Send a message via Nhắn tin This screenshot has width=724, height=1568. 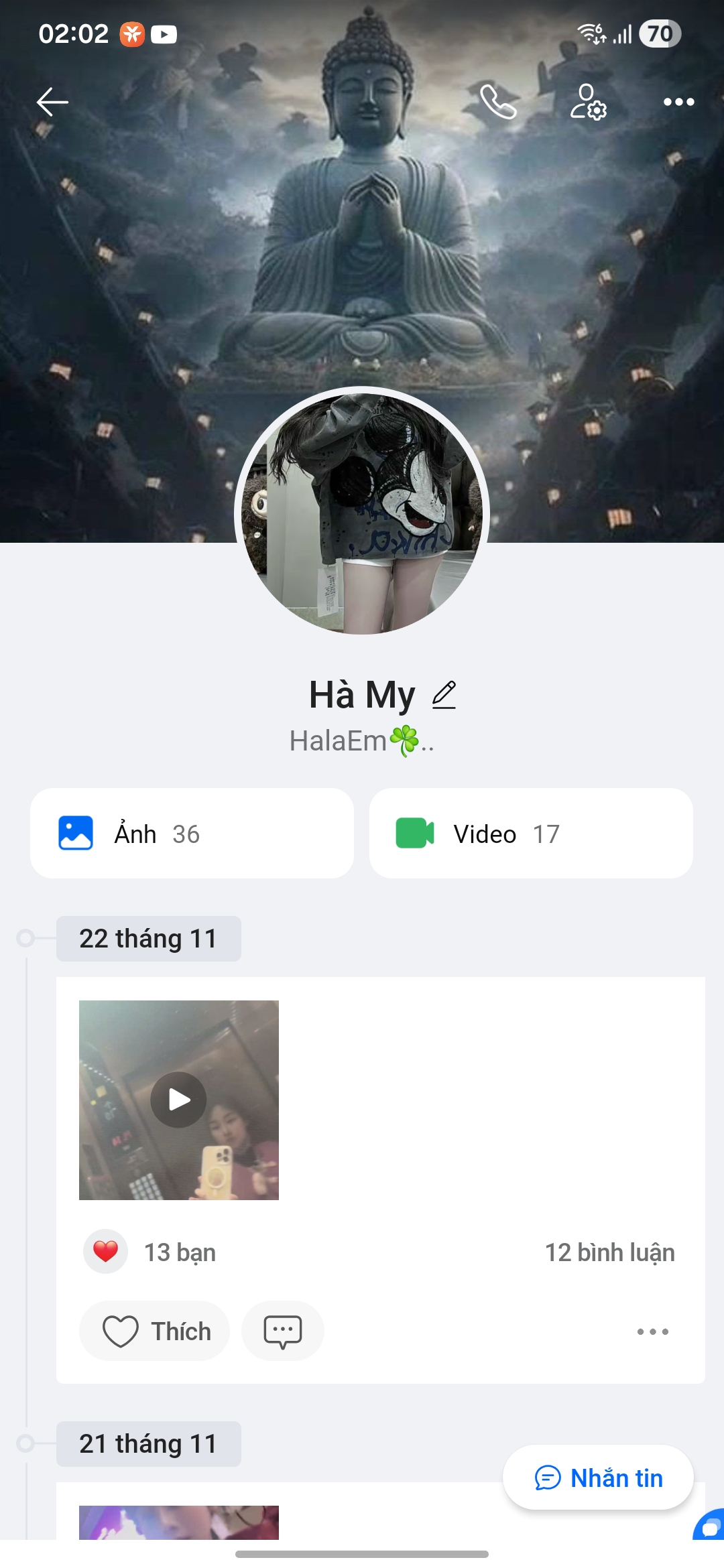pos(598,1478)
